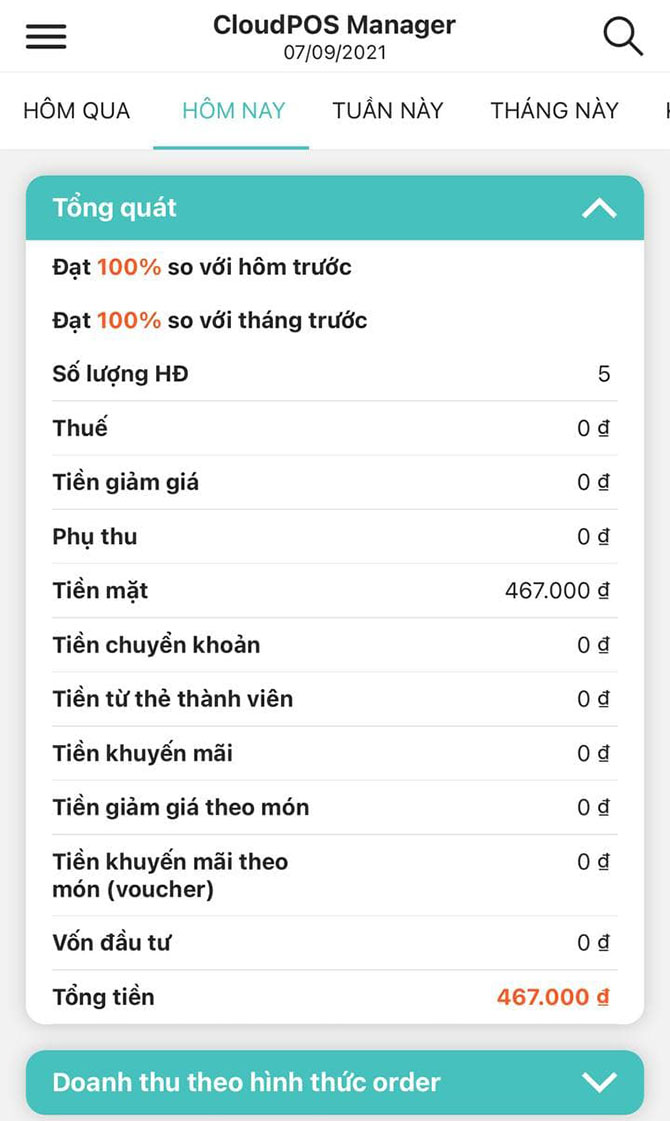This screenshot has height=1121, width=670.
Task: Open the search magnifier icon
Action: click(622, 37)
